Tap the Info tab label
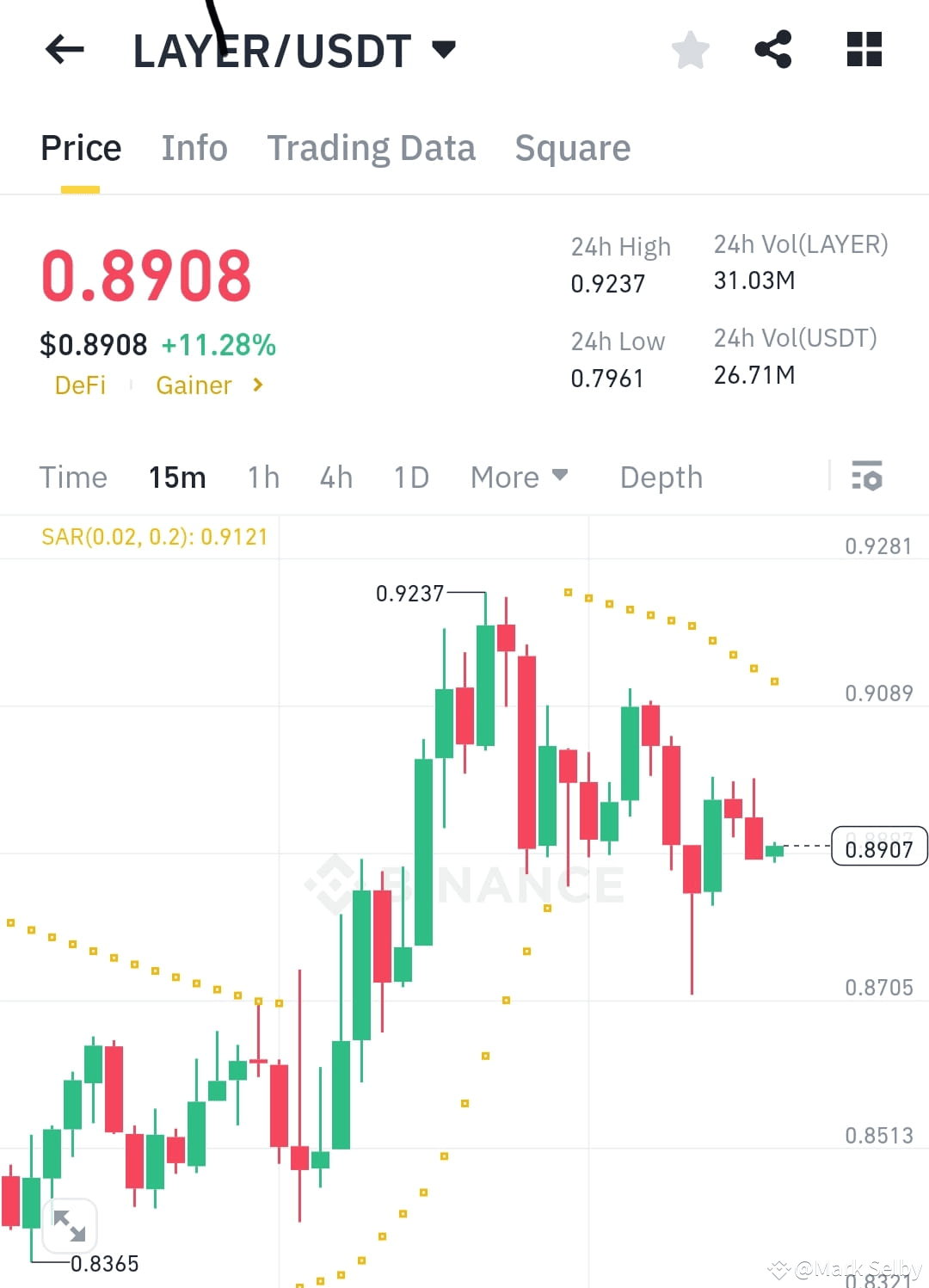Image resolution: width=929 pixels, height=1288 pixels. (194, 147)
